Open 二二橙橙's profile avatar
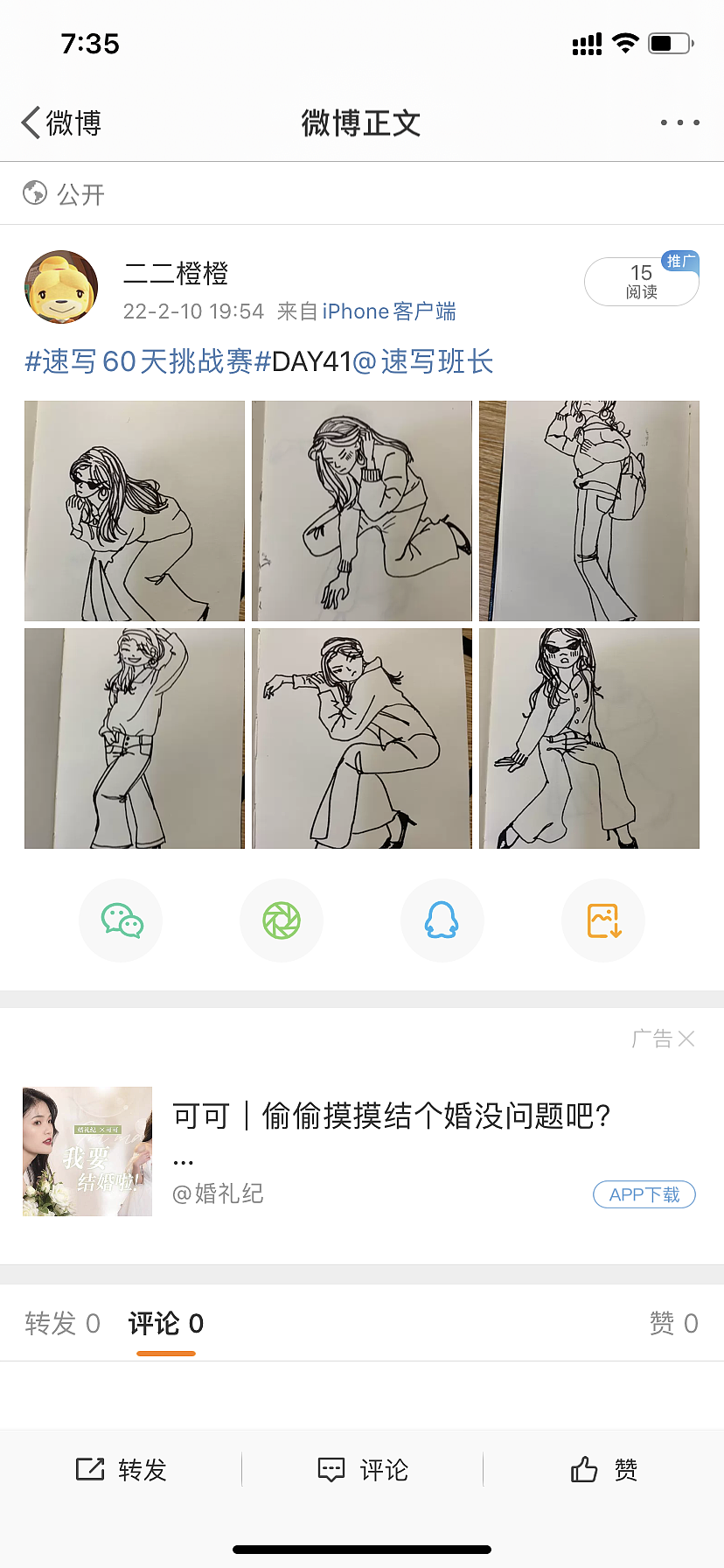Image resolution: width=724 pixels, height=1568 pixels. pos(61,287)
